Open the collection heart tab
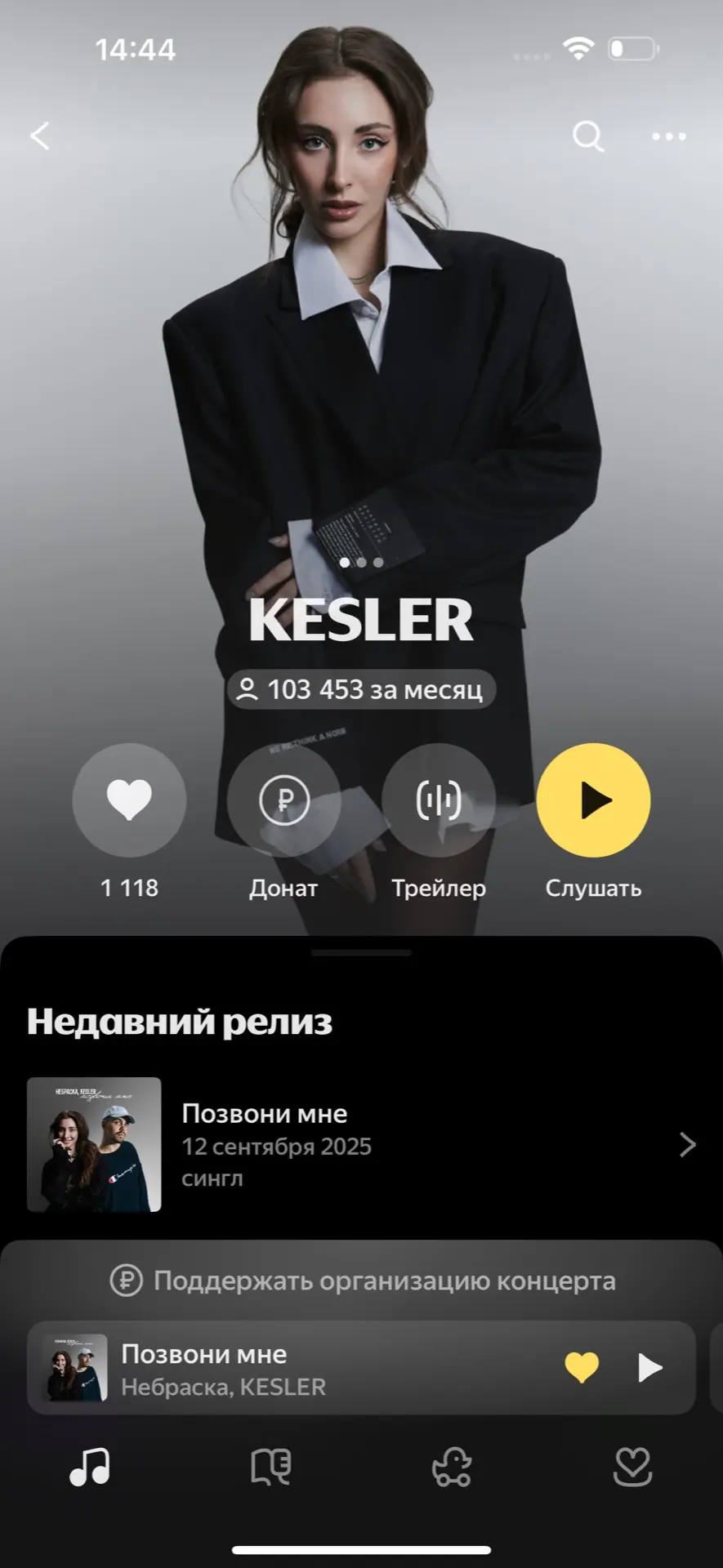The image size is (723, 1568). pos(632,1467)
